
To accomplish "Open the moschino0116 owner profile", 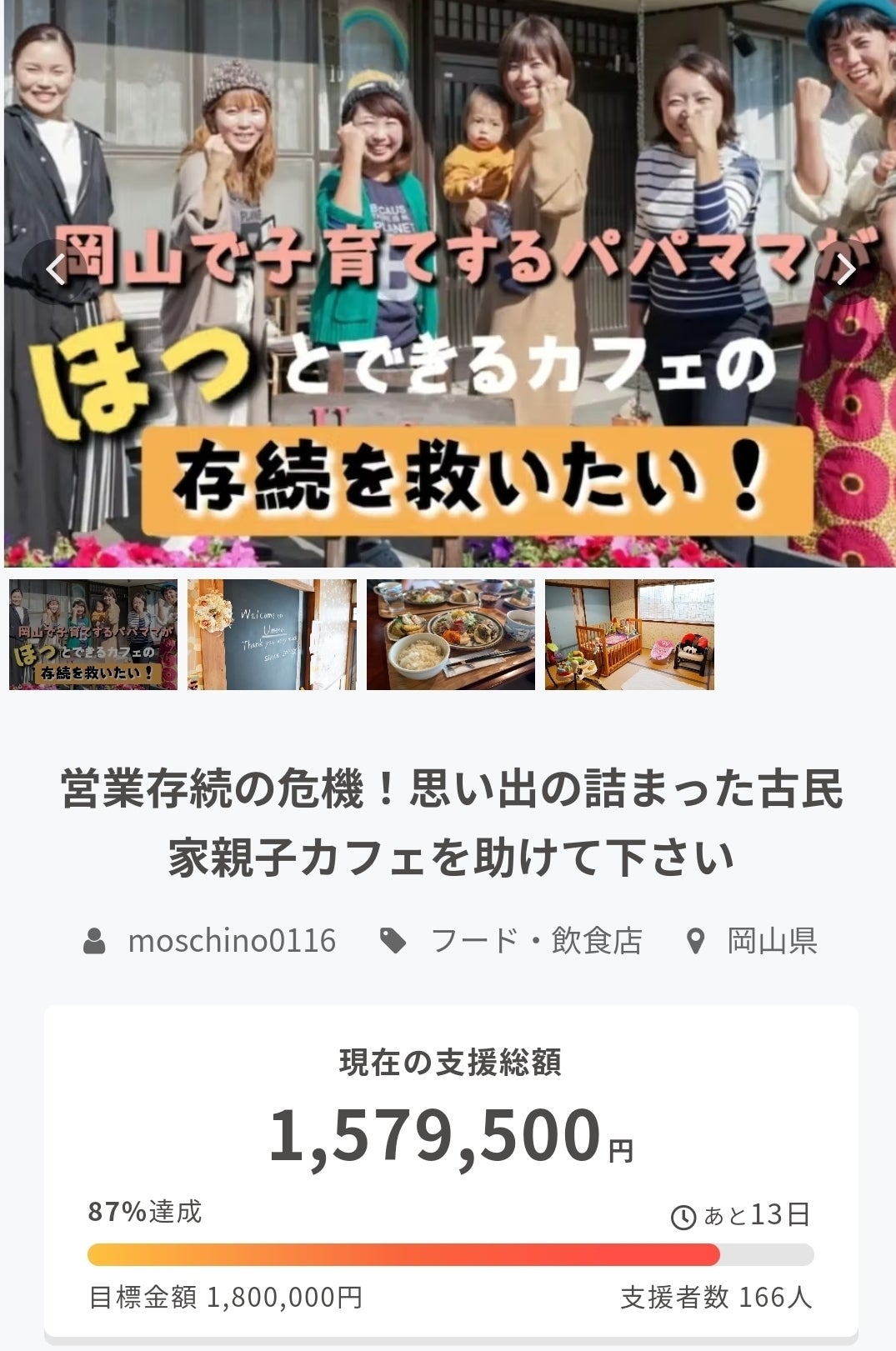I will tap(231, 941).
